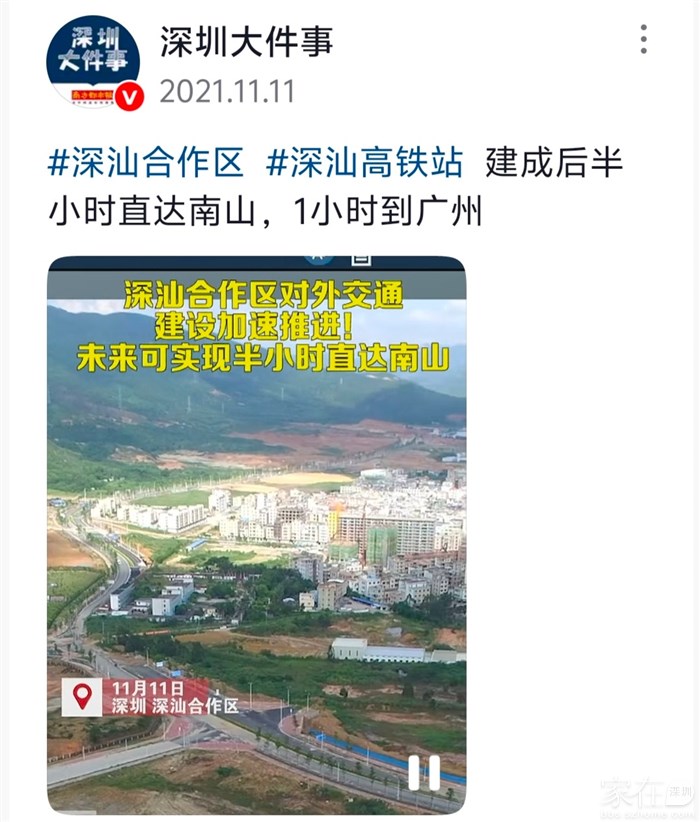
Task: Tap the 深圳大件事 account name
Action: click(246, 41)
